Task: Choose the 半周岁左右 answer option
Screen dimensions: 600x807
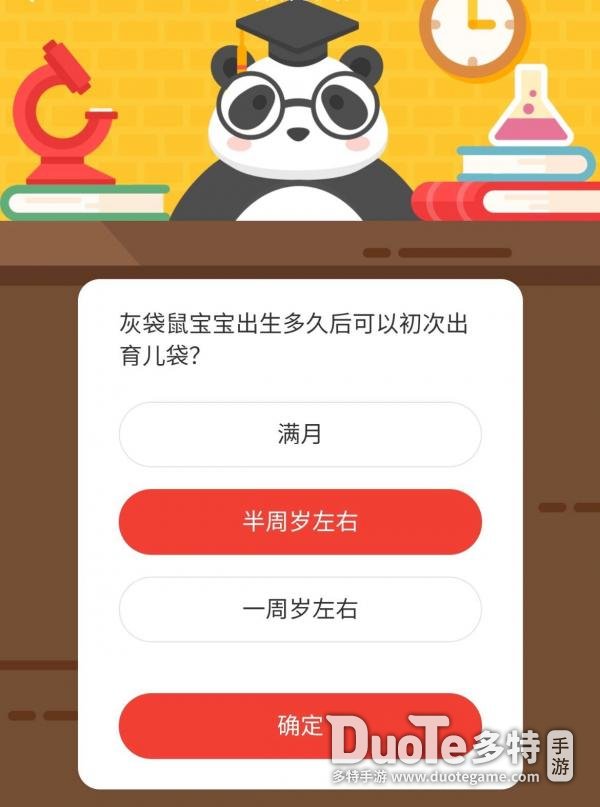Action: pos(300,522)
